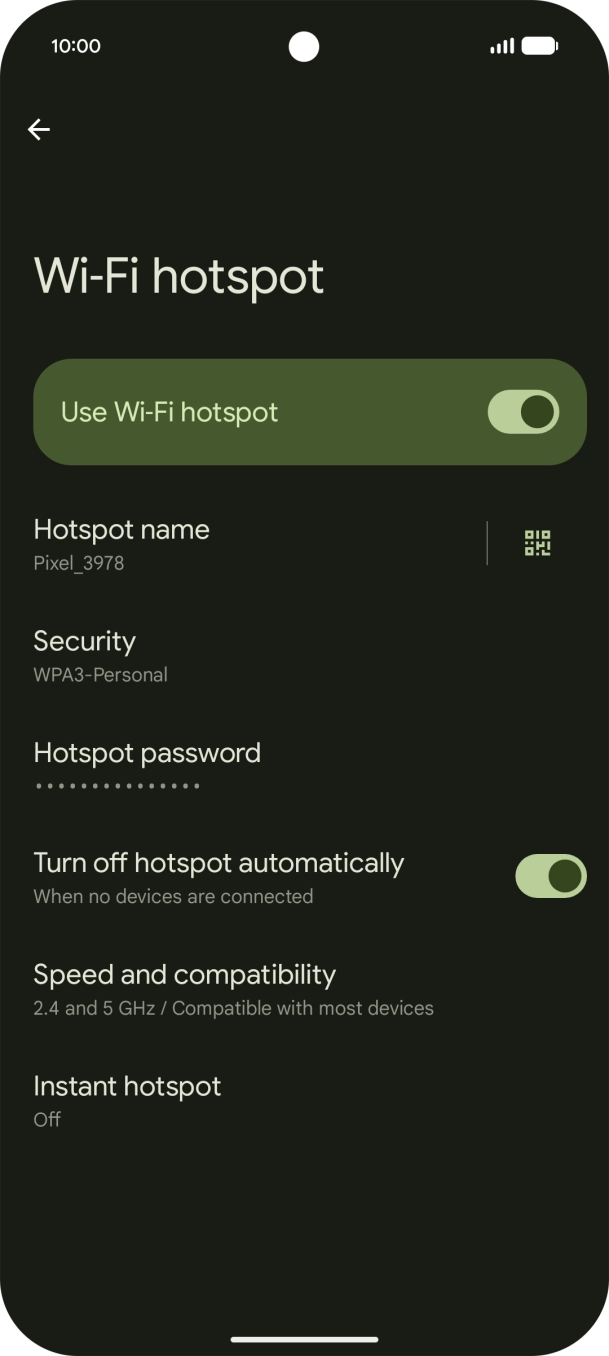Image resolution: width=609 pixels, height=1356 pixels.
Task: Disable Turn off hotspot automatically
Action: tap(550, 876)
